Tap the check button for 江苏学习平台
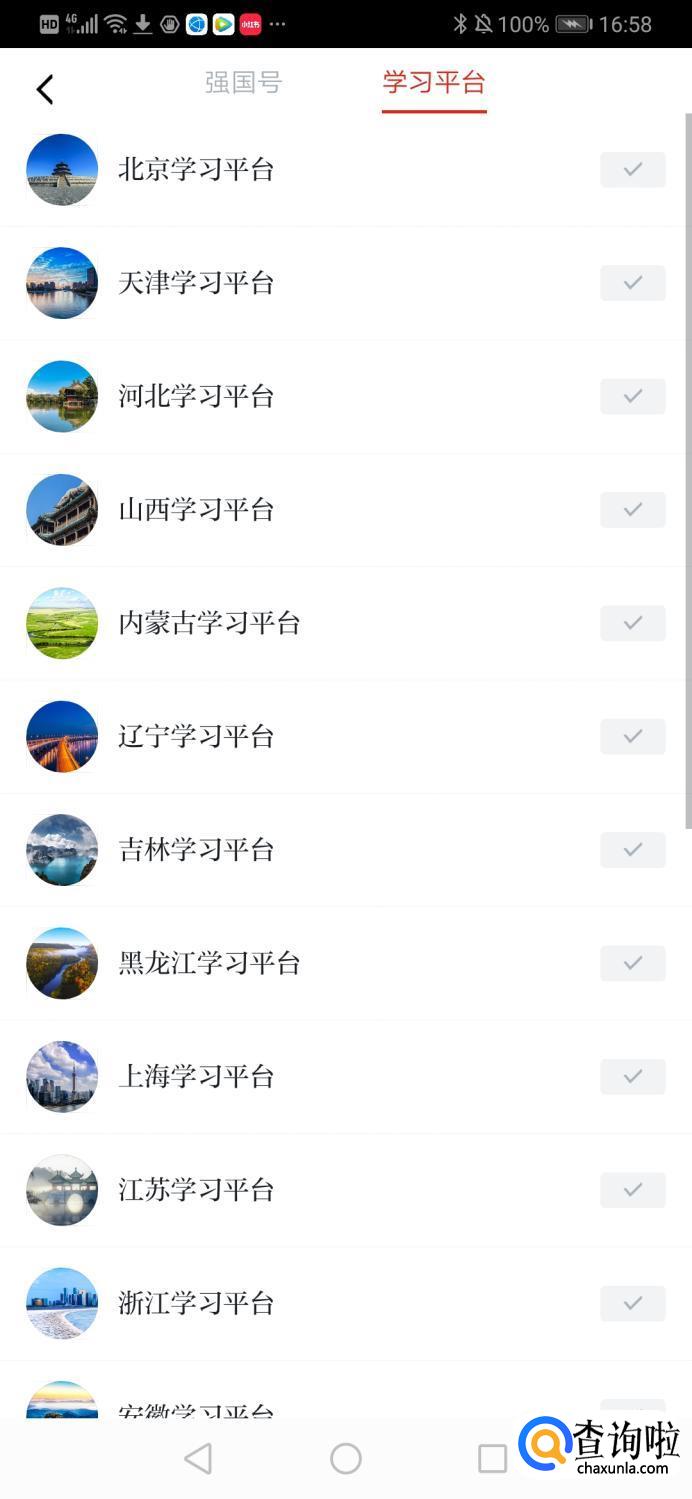 632,1190
